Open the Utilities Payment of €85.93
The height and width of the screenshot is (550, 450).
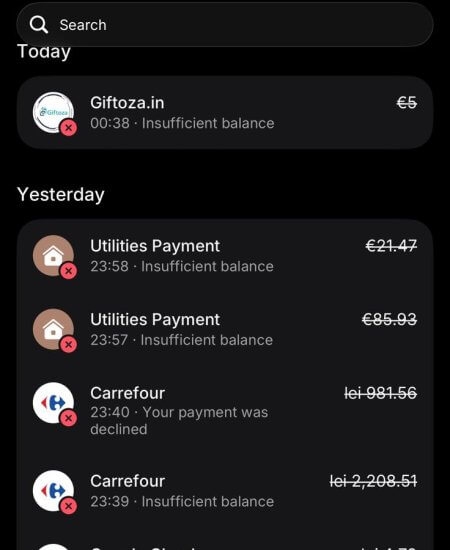[x=225, y=330]
